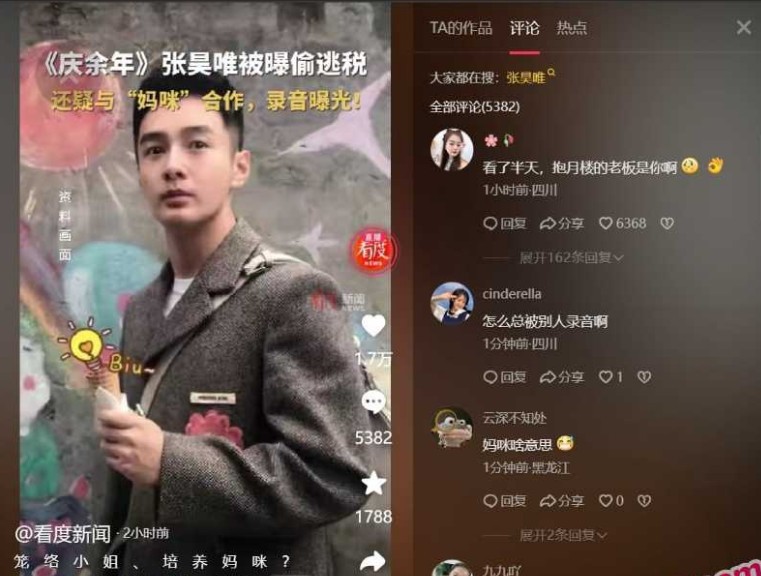Share cinderella's comment
This screenshot has width=761, height=576.
point(562,377)
